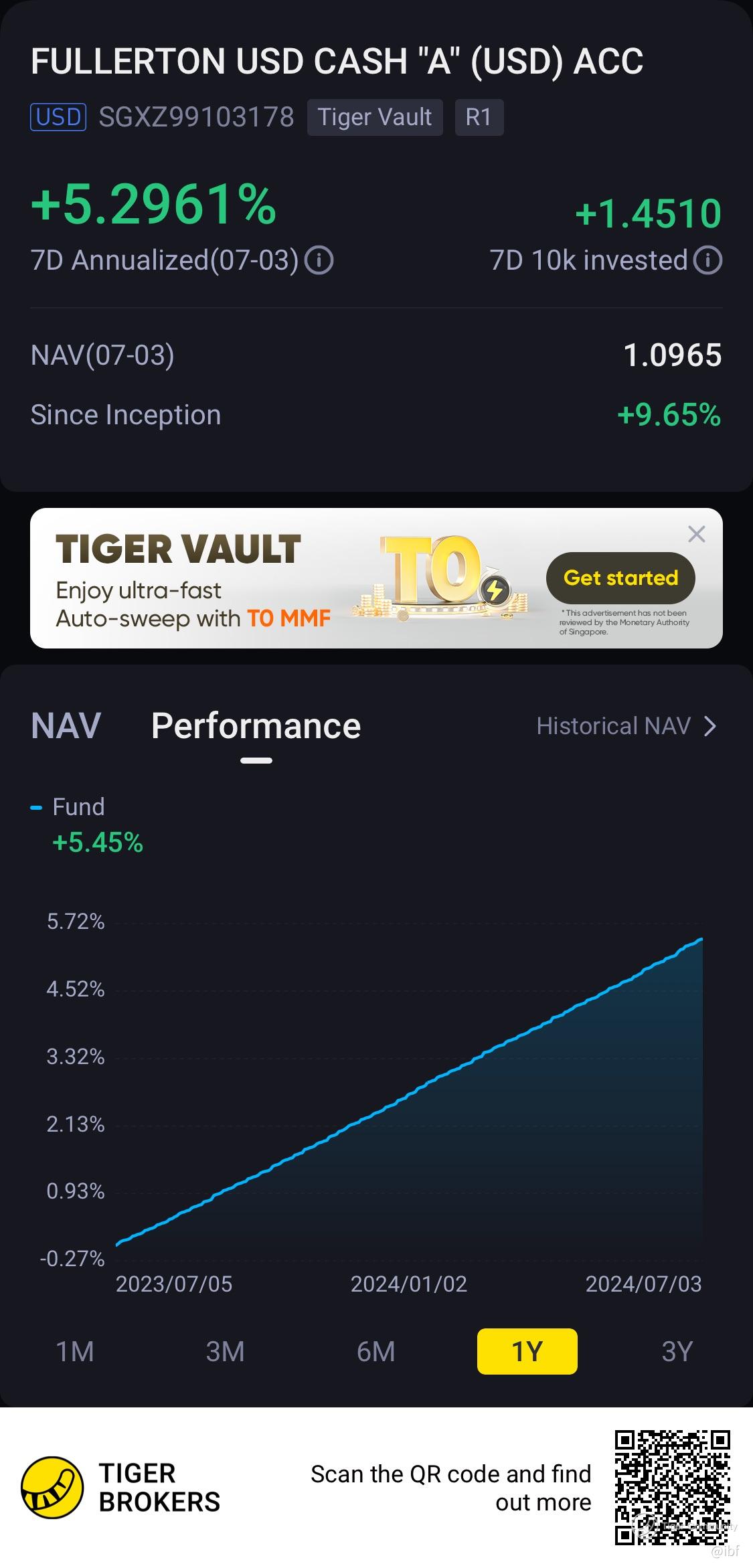The height and width of the screenshot is (1568, 753).
Task: Select the 1M time range
Action: pyautogui.click(x=75, y=1351)
